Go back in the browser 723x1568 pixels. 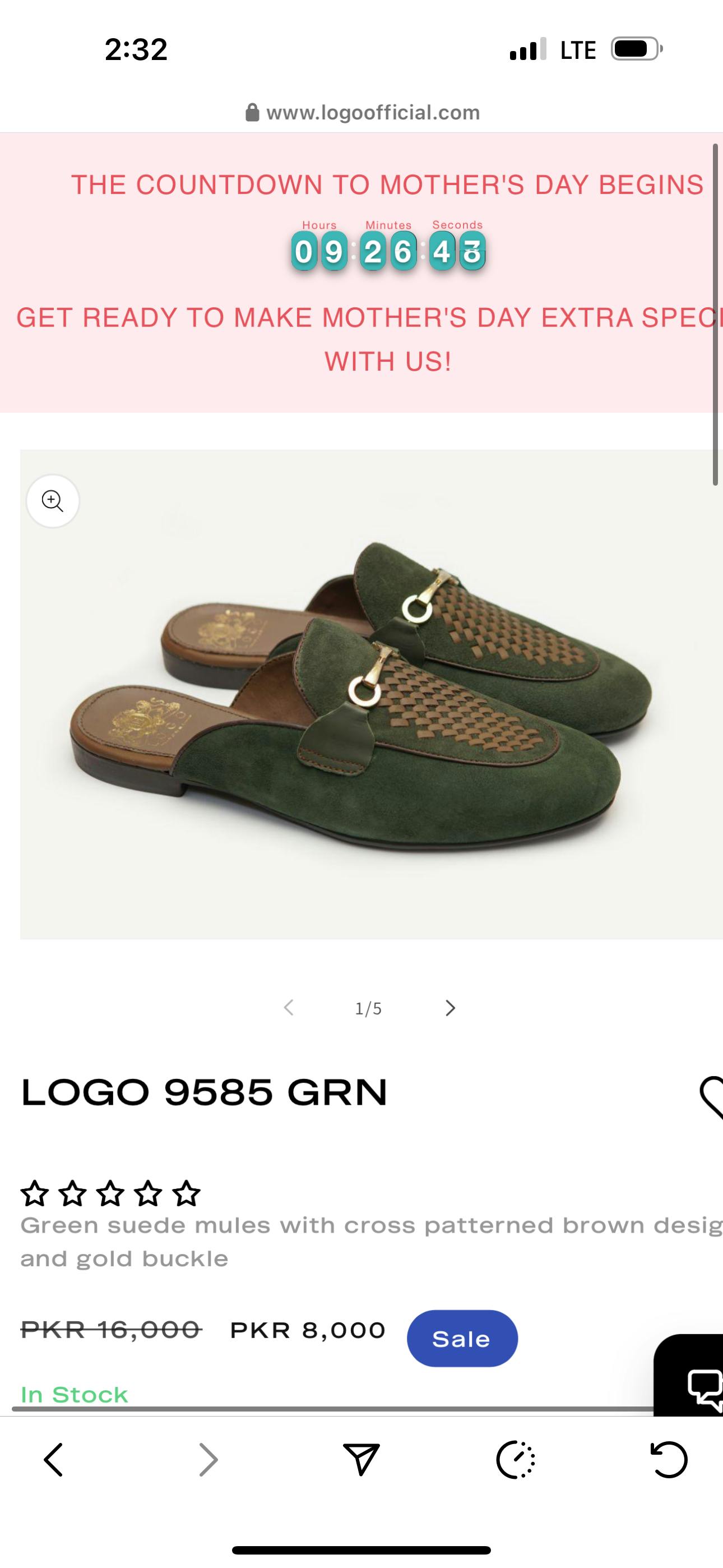pyautogui.click(x=54, y=1460)
